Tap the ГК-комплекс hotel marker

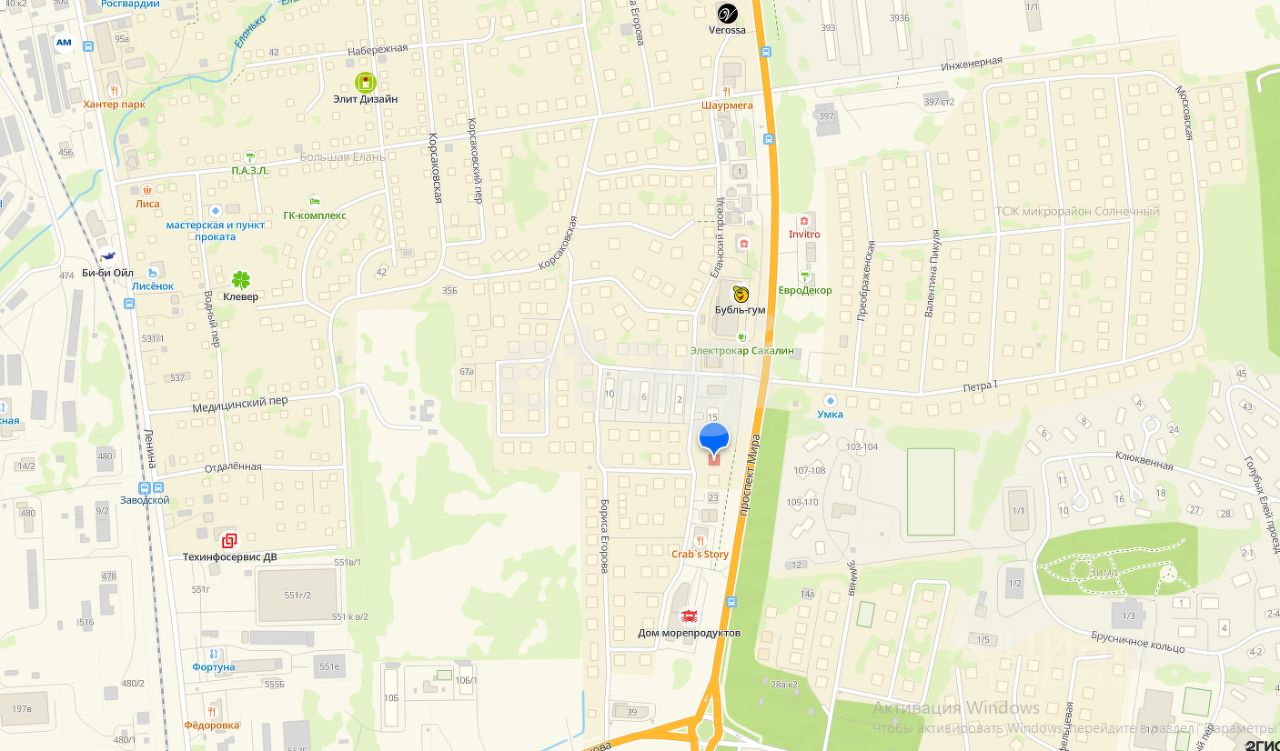[x=315, y=201]
